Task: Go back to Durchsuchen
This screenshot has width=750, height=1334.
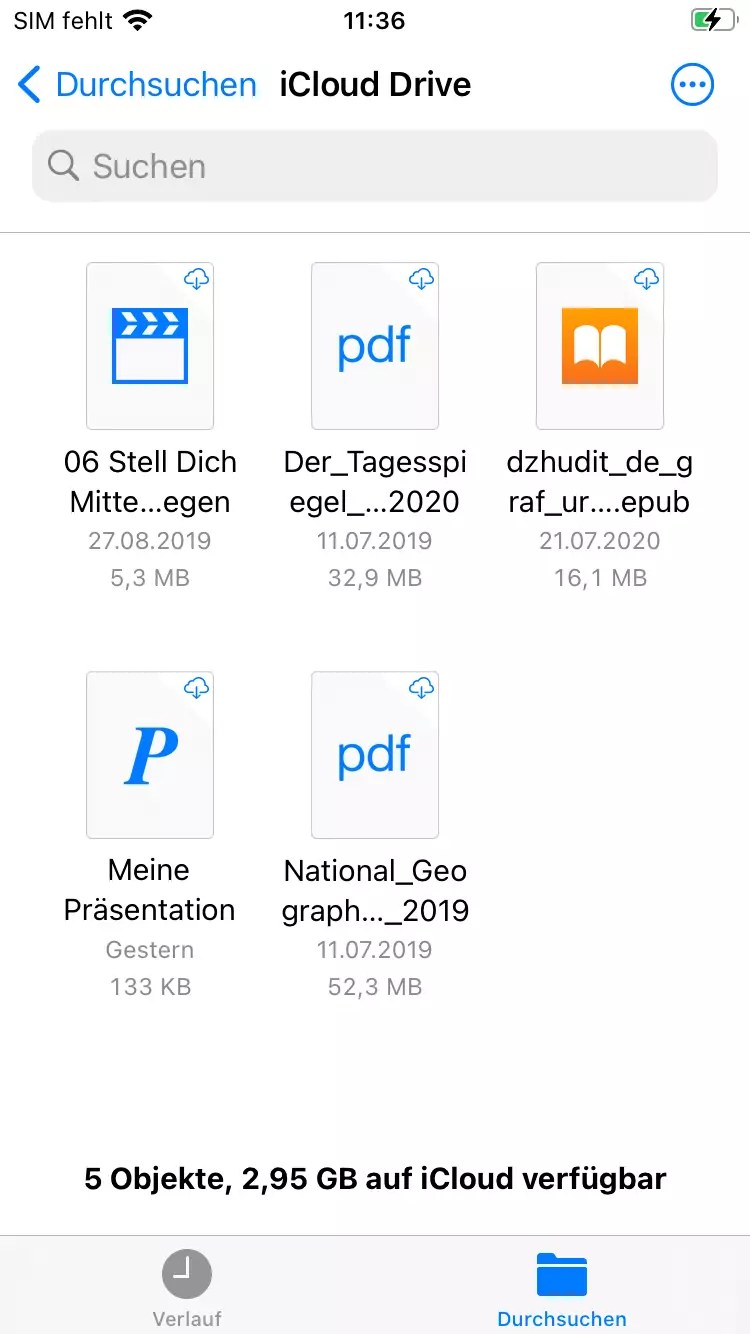Action: coord(137,85)
